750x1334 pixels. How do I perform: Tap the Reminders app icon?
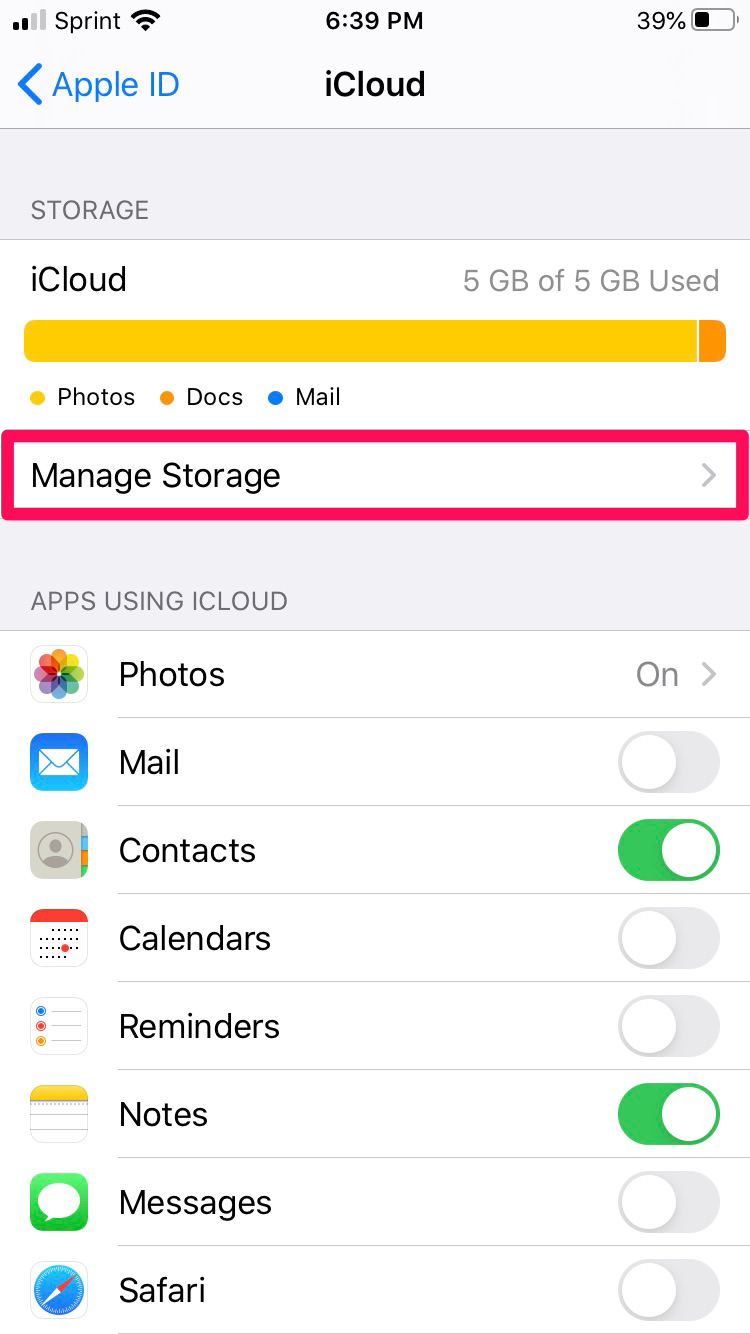pyautogui.click(x=59, y=1026)
